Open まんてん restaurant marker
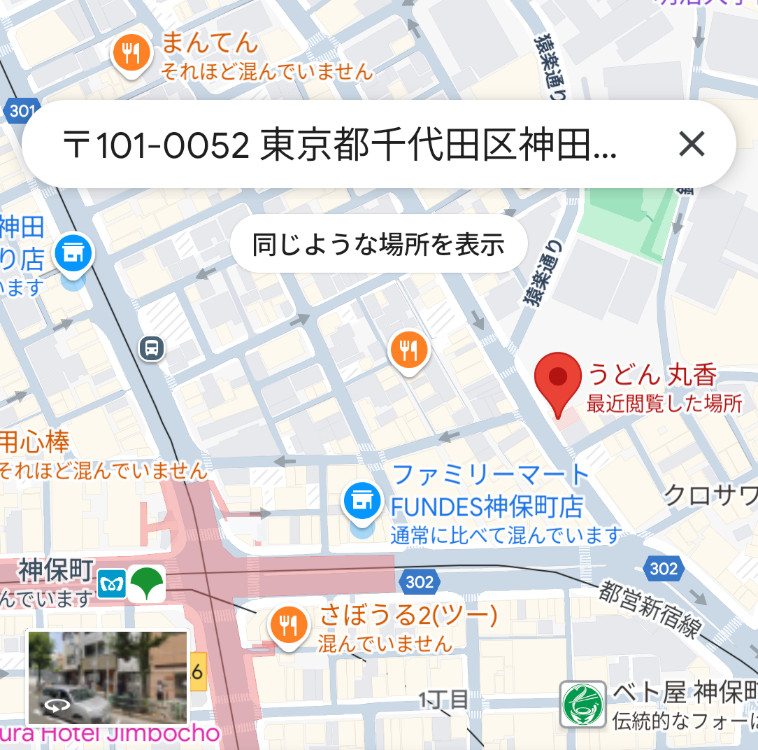The width and height of the screenshot is (758, 750). click(x=132, y=55)
